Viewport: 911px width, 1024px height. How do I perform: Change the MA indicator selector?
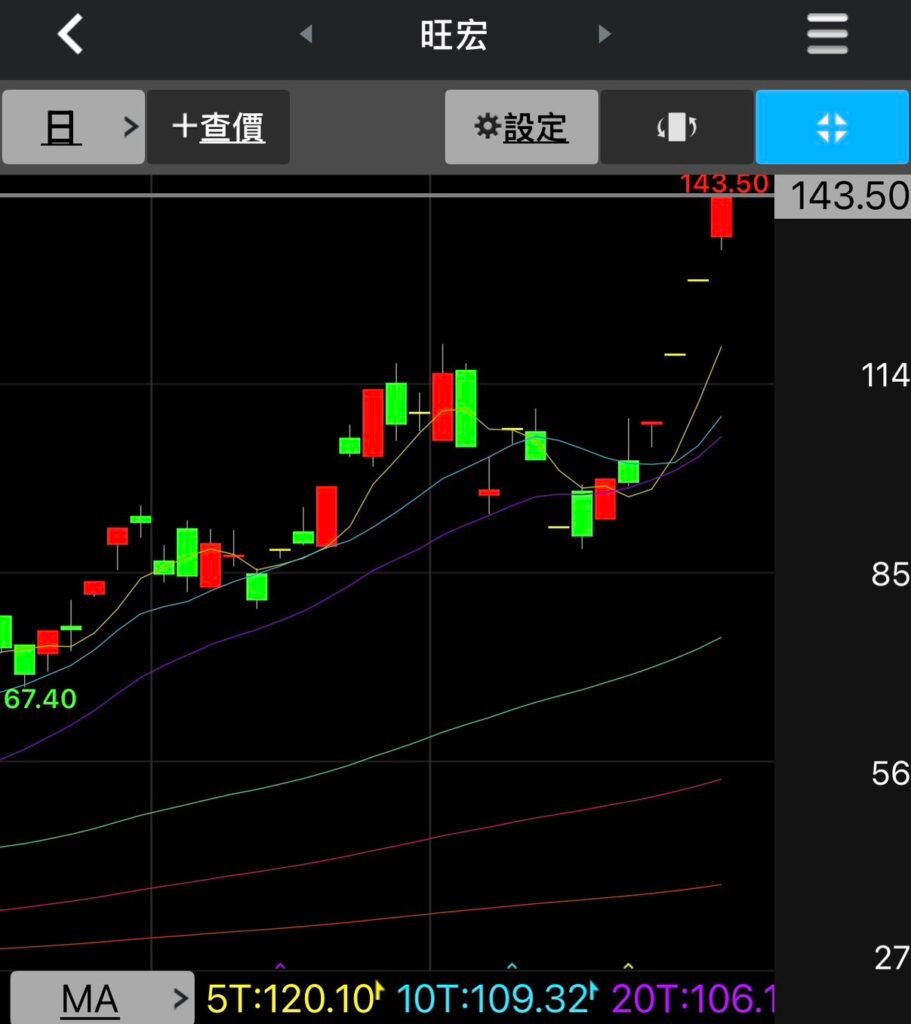(x=101, y=998)
